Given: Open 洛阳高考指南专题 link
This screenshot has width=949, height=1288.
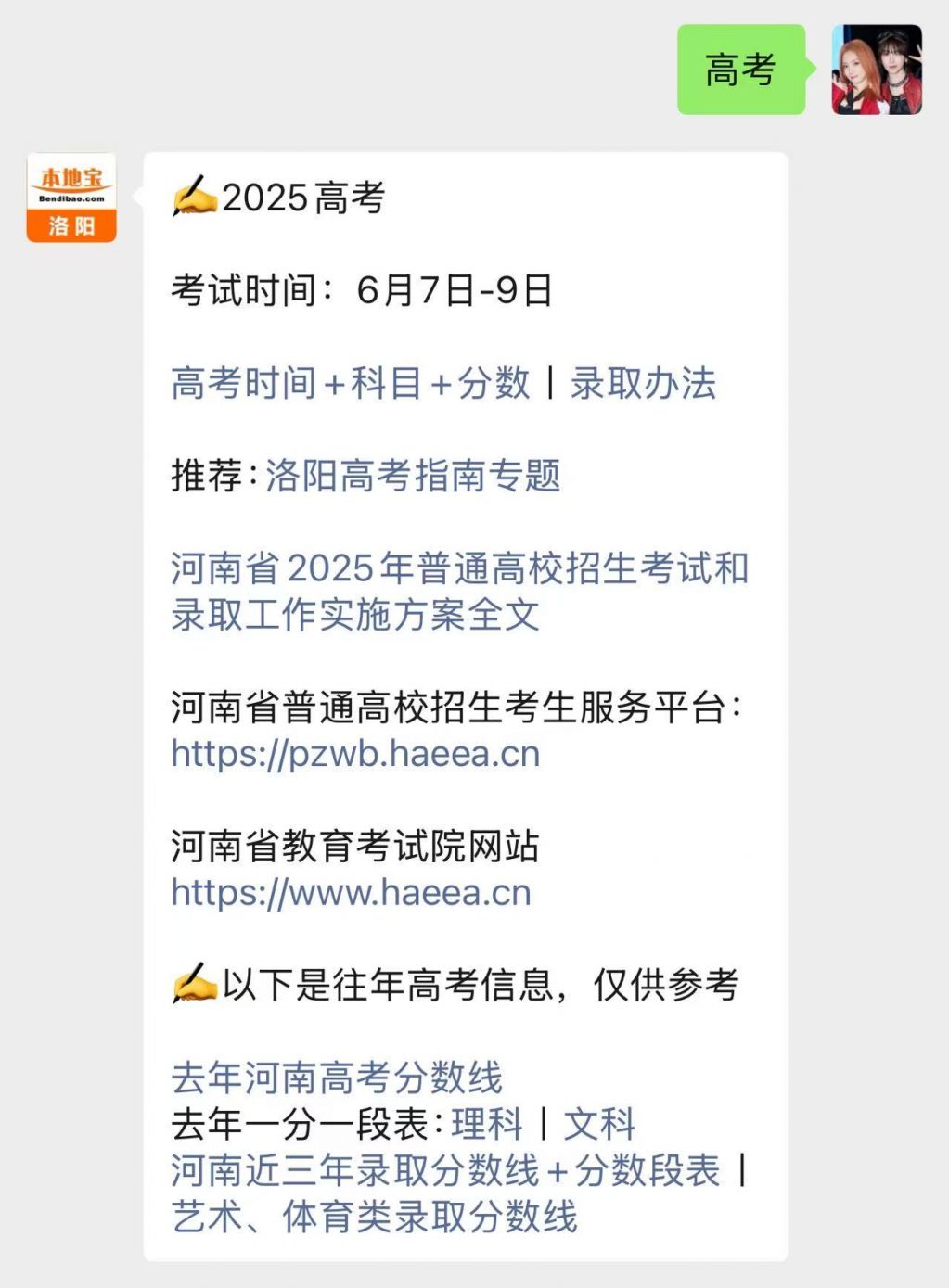Looking at the screenshot, I should pyautogui.click(x=413, y=476).
